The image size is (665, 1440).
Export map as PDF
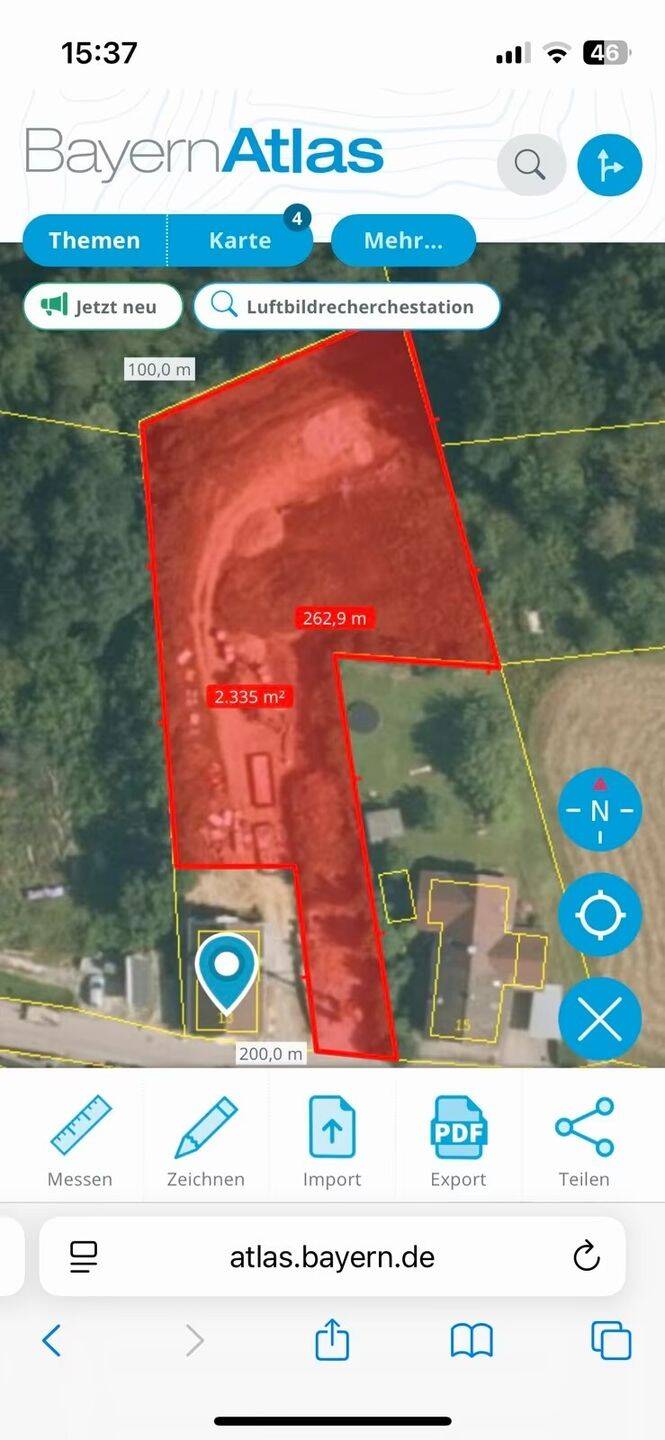click(458, 1140)
